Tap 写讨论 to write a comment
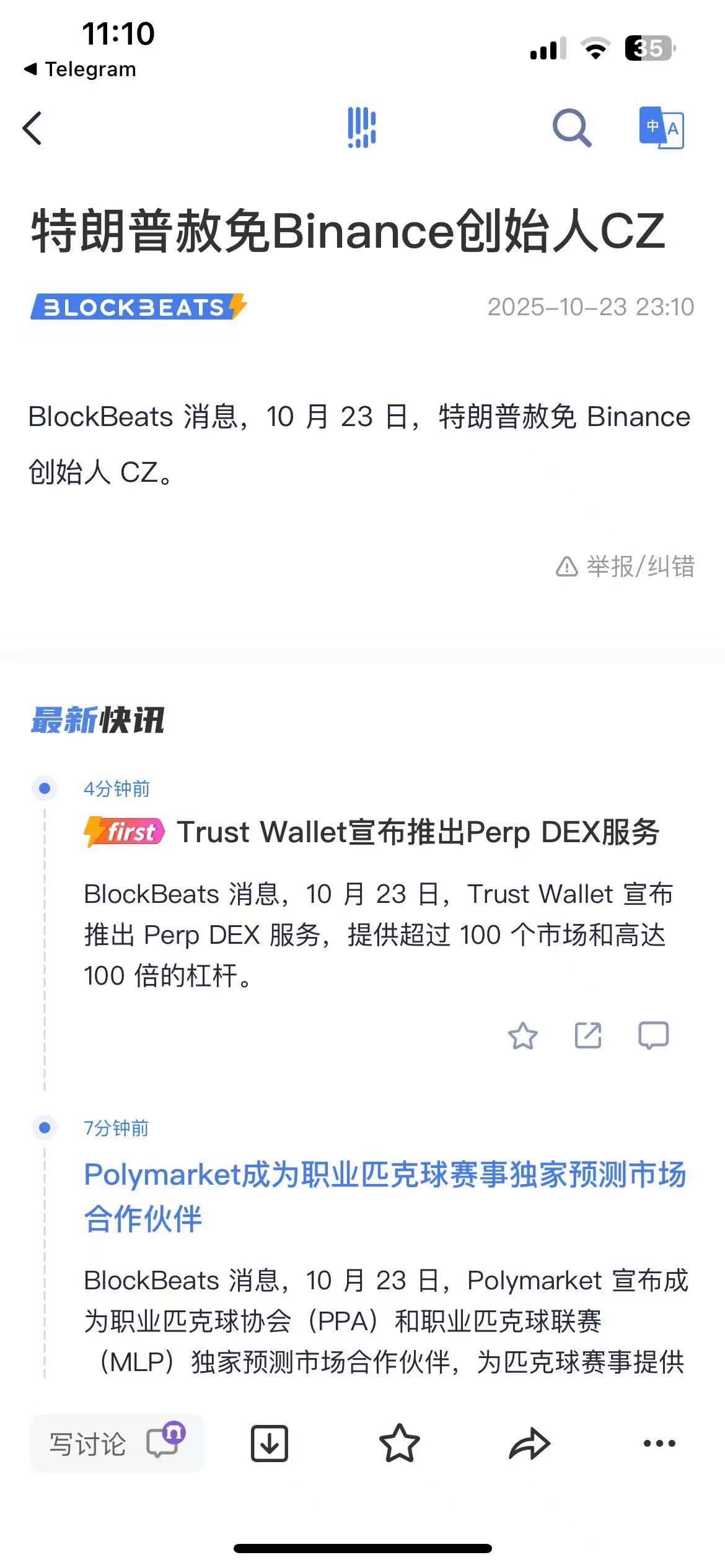This screenshot has width=725, height=1568. pyautogui.click(x=116, y=1444)
